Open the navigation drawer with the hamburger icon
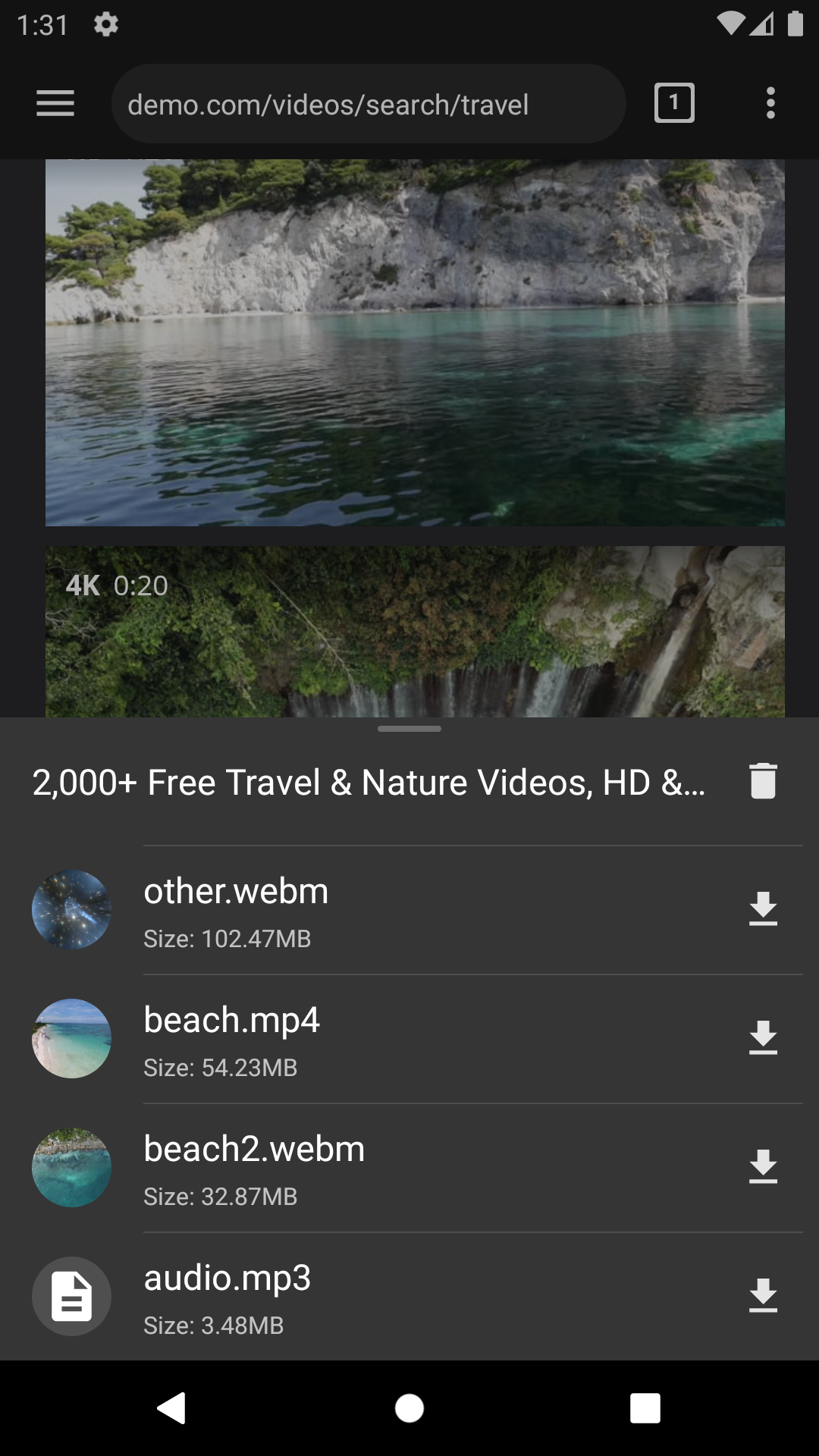Image resolution: width=819 pixels, height=1456 pixels. (x=55, y=103)
